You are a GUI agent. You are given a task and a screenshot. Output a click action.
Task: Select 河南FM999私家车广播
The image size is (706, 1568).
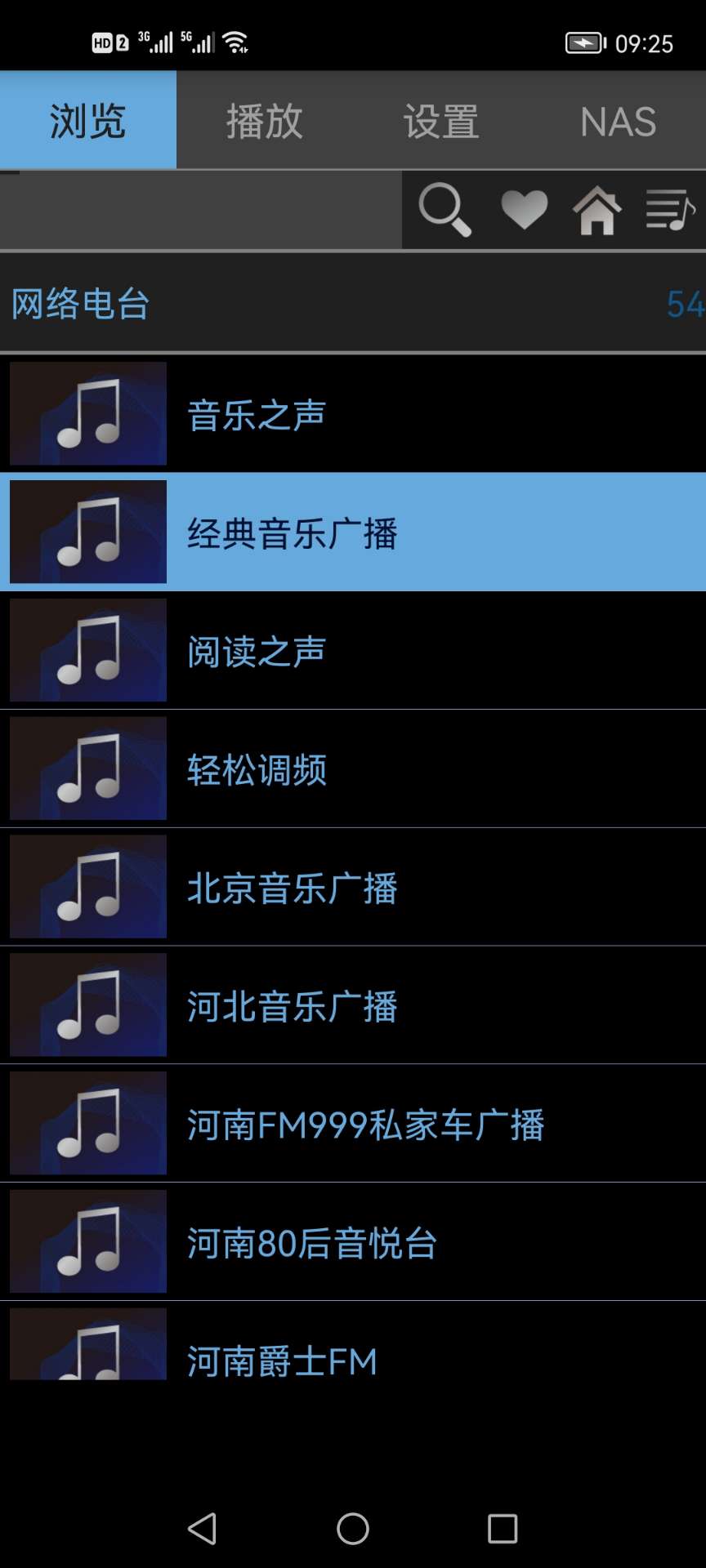click(353, 1124)
